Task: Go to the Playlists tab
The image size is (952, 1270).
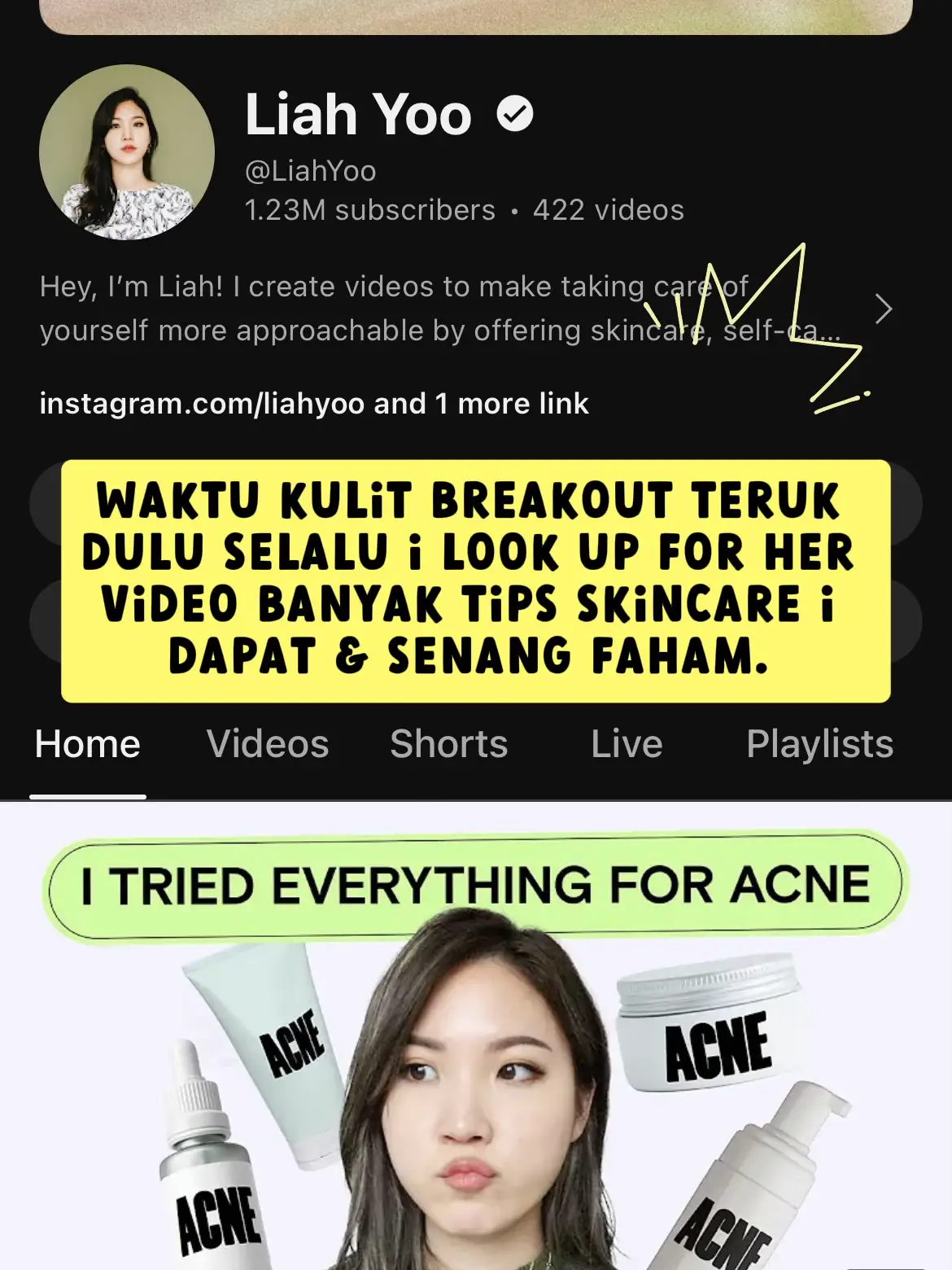Action: [x=819, y=744]
